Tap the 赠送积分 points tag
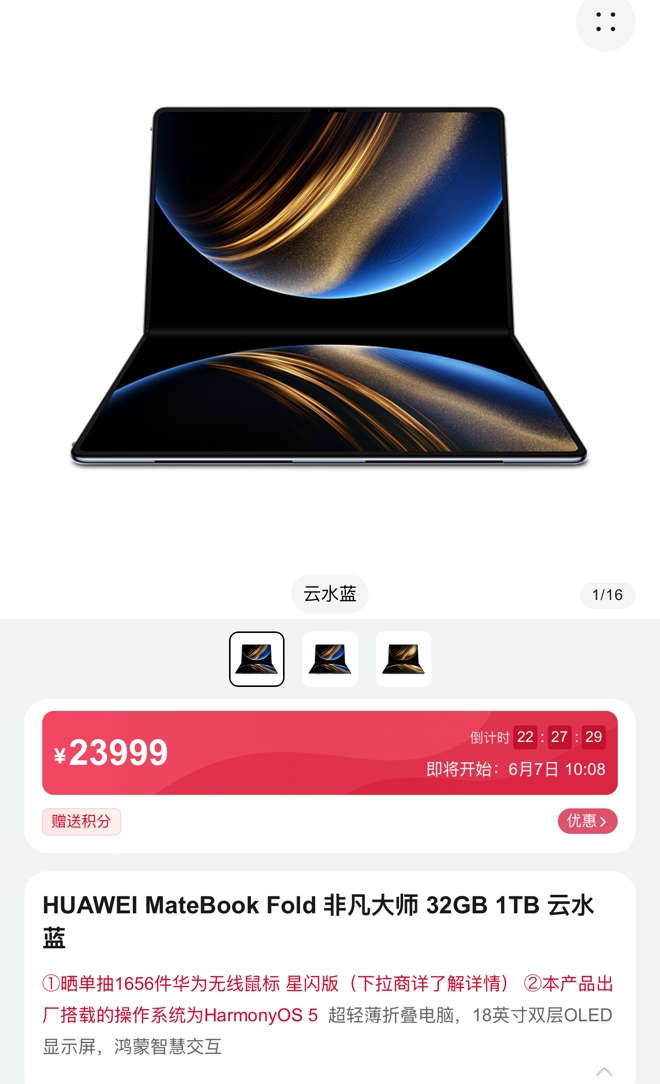 (x=81, y=822)
